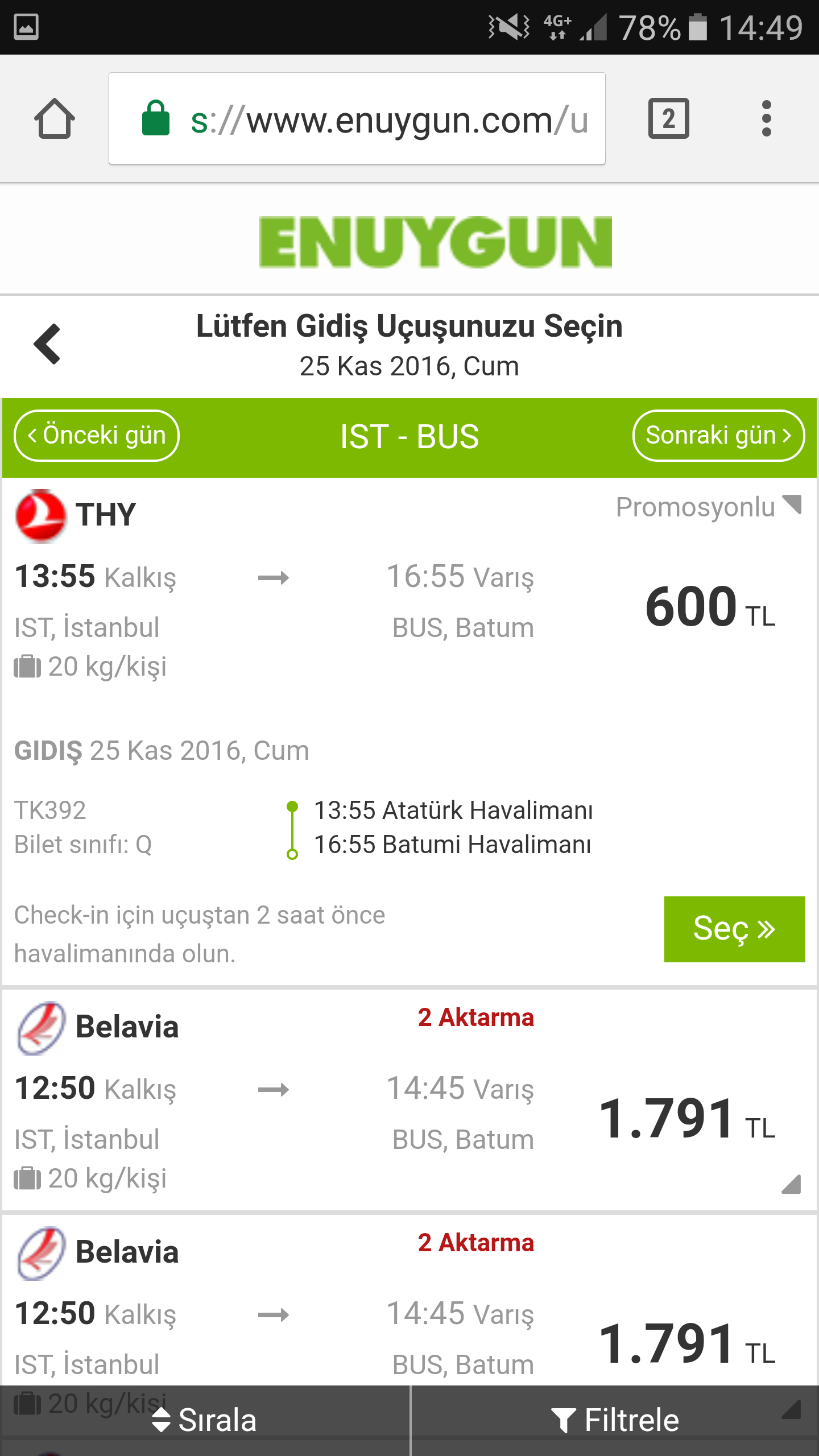Open Filtrele filter options

(x=615, y=1420)
